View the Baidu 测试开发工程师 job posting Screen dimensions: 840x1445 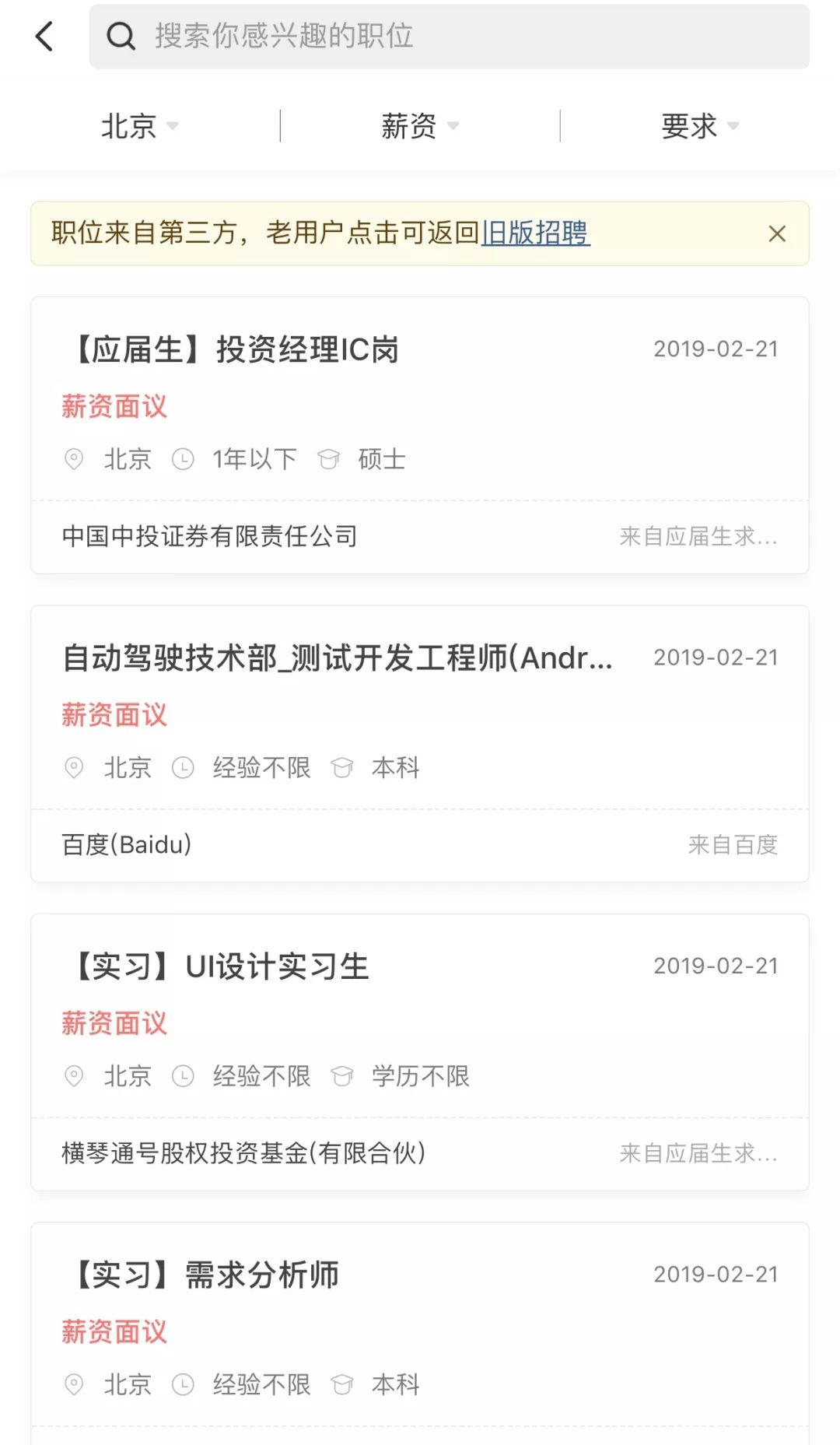420,743
